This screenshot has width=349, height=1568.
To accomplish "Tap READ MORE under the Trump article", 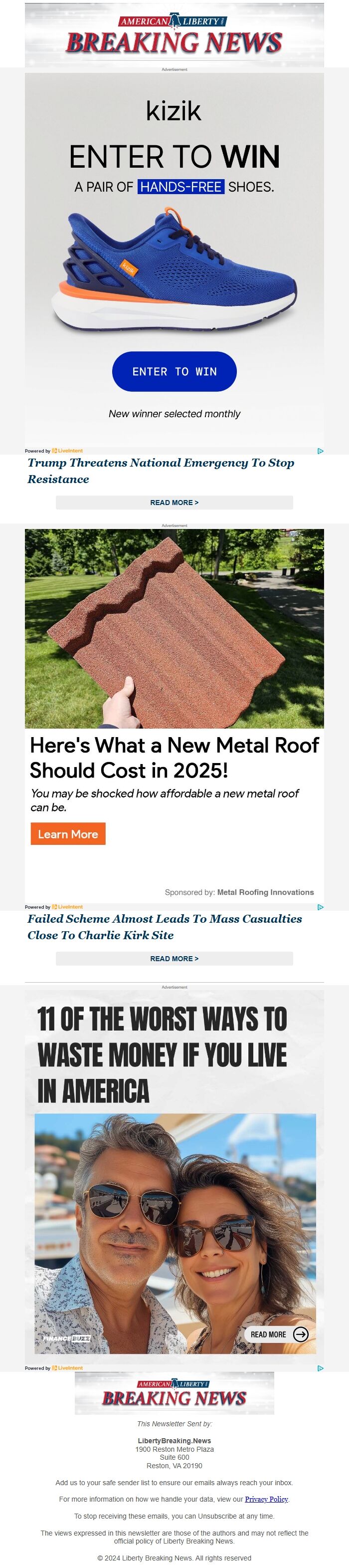I will tap(174, 502).
